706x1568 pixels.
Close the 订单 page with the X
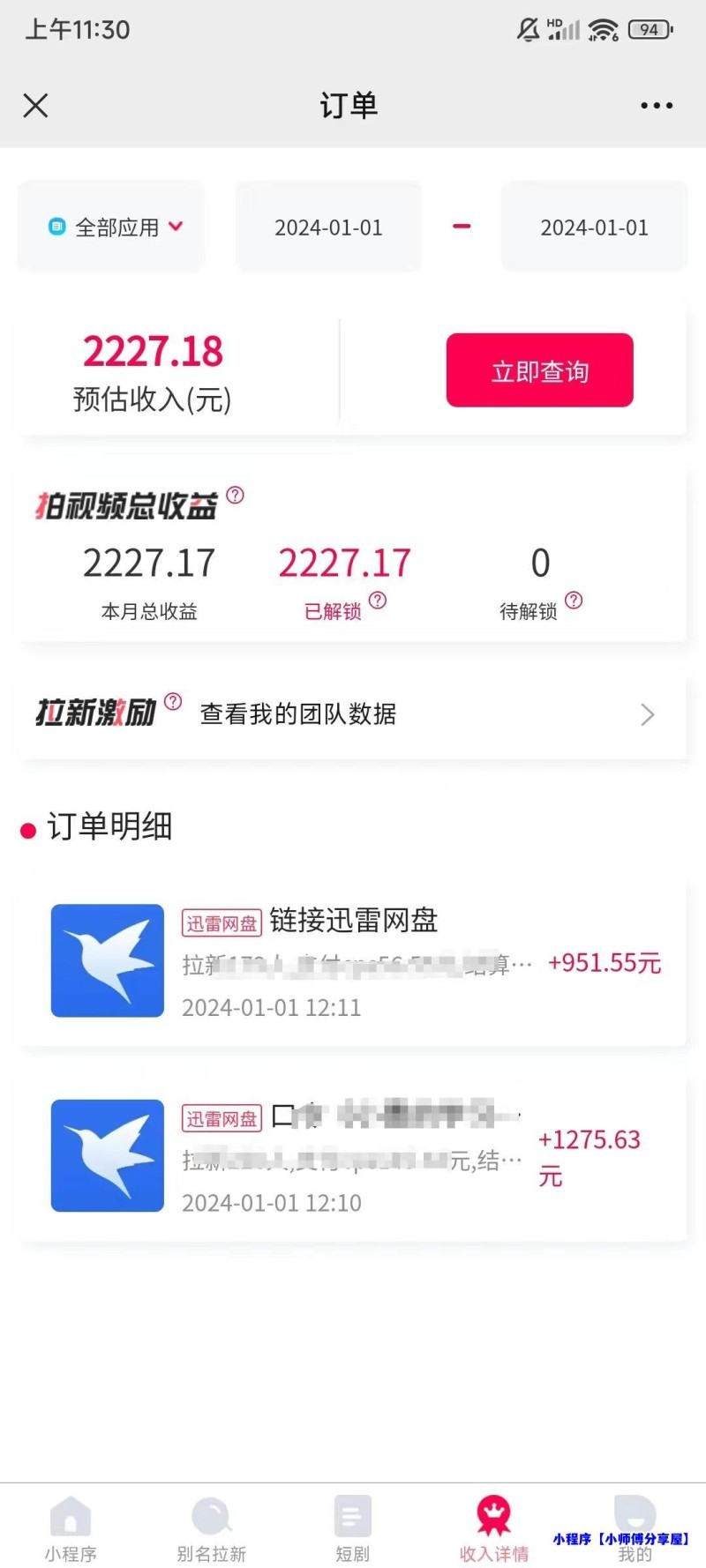coord(35,106)
